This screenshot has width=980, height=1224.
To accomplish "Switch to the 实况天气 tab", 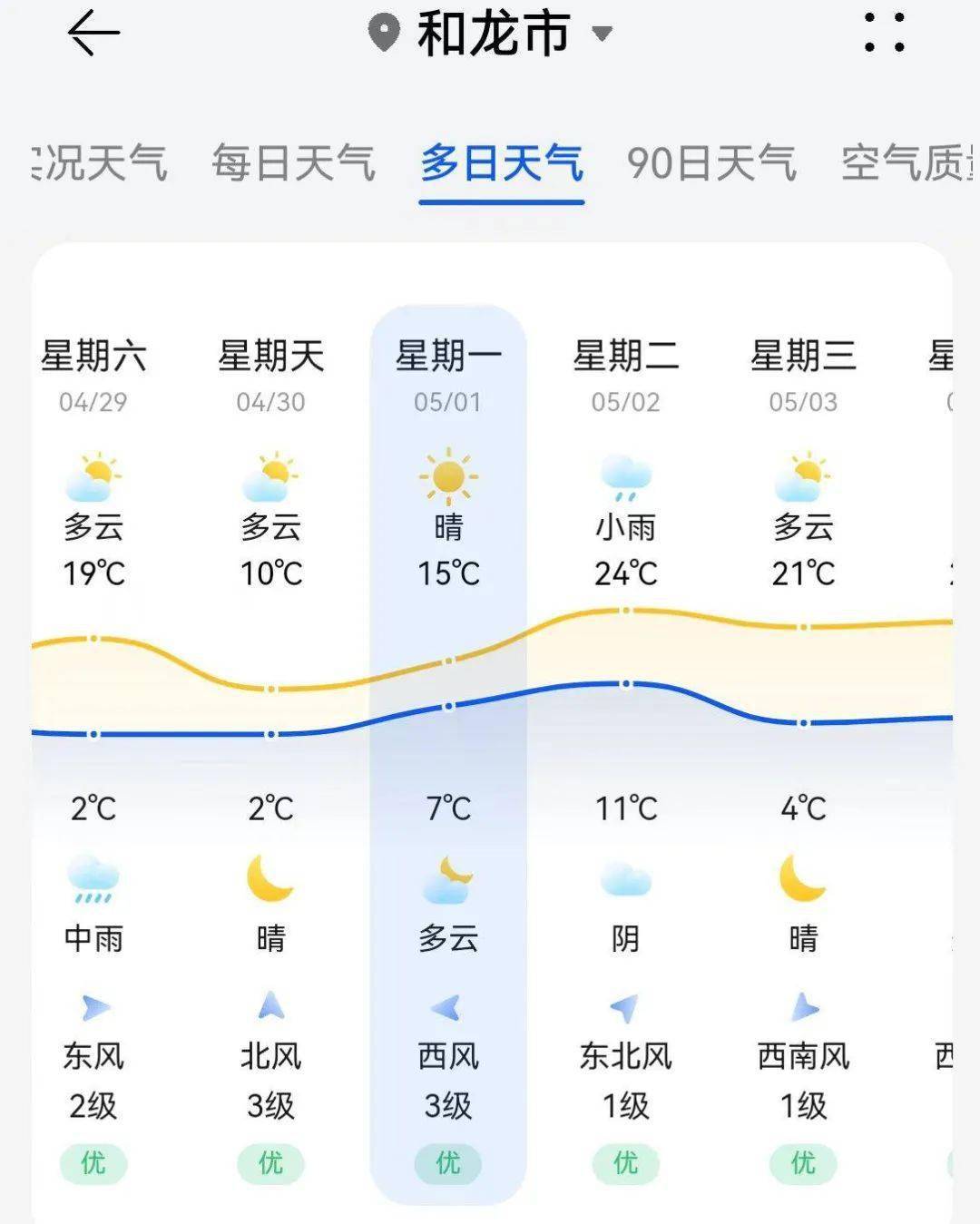I will 100,164.
